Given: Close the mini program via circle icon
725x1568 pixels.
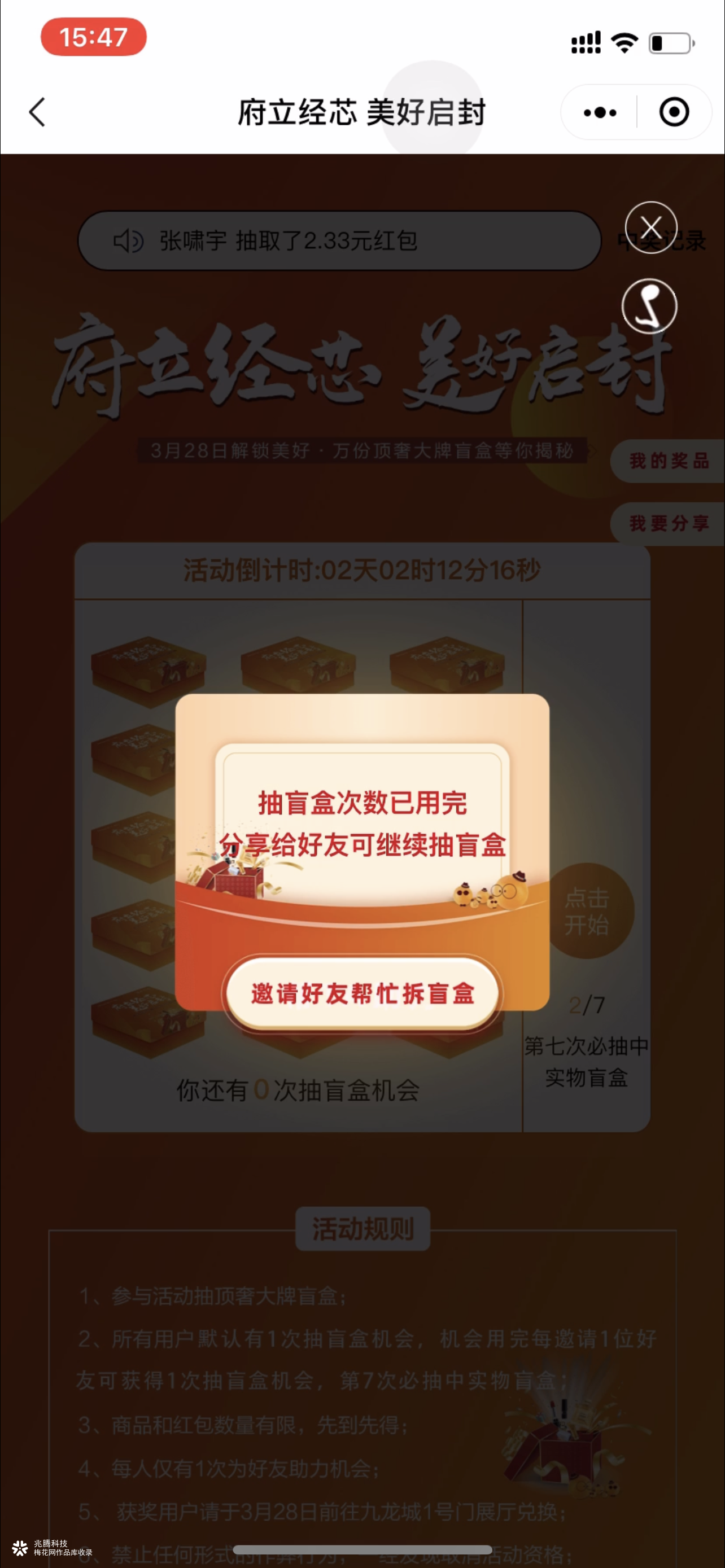Looking at the screenshot, I should 674,113.
